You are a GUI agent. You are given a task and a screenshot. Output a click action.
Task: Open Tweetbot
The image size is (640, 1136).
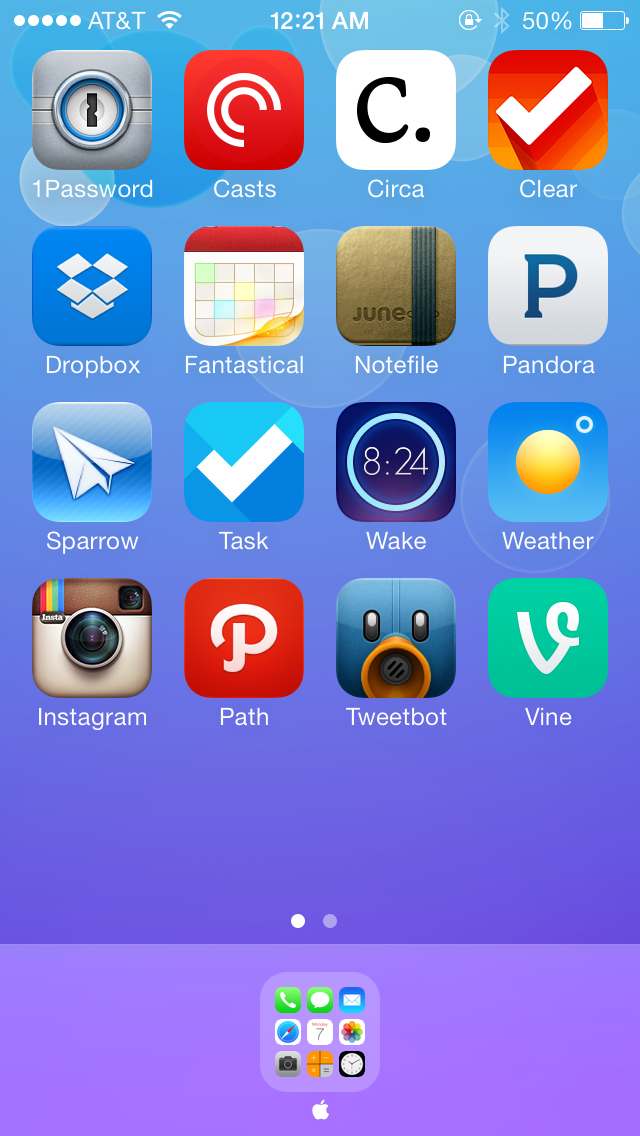click(396, 638)
